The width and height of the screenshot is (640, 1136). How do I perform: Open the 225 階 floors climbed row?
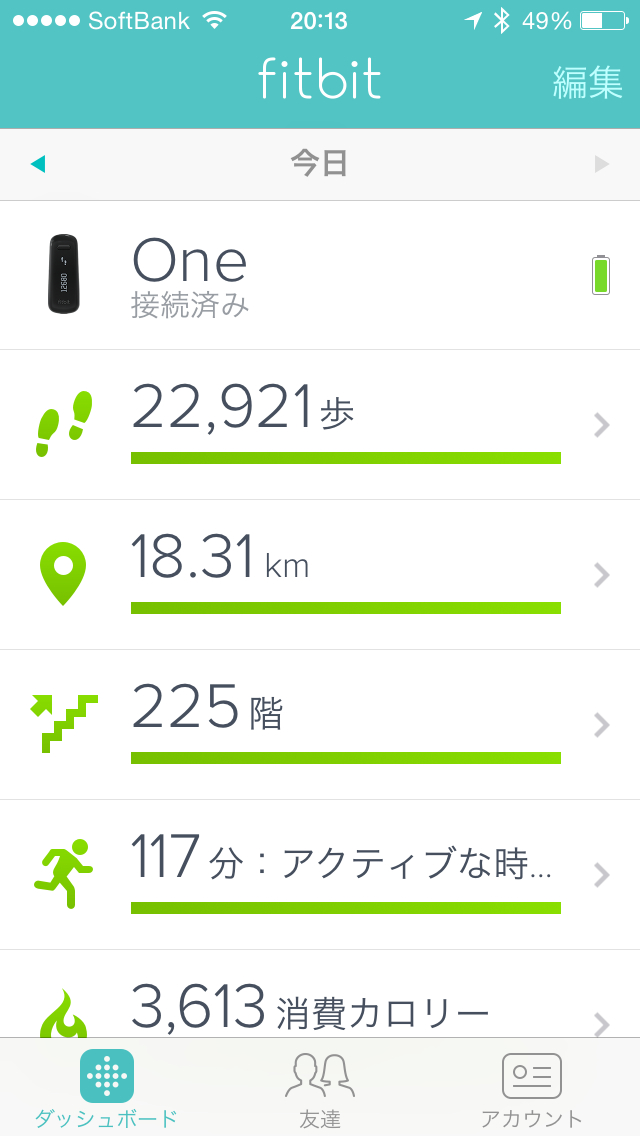click(x=320, y=725)
